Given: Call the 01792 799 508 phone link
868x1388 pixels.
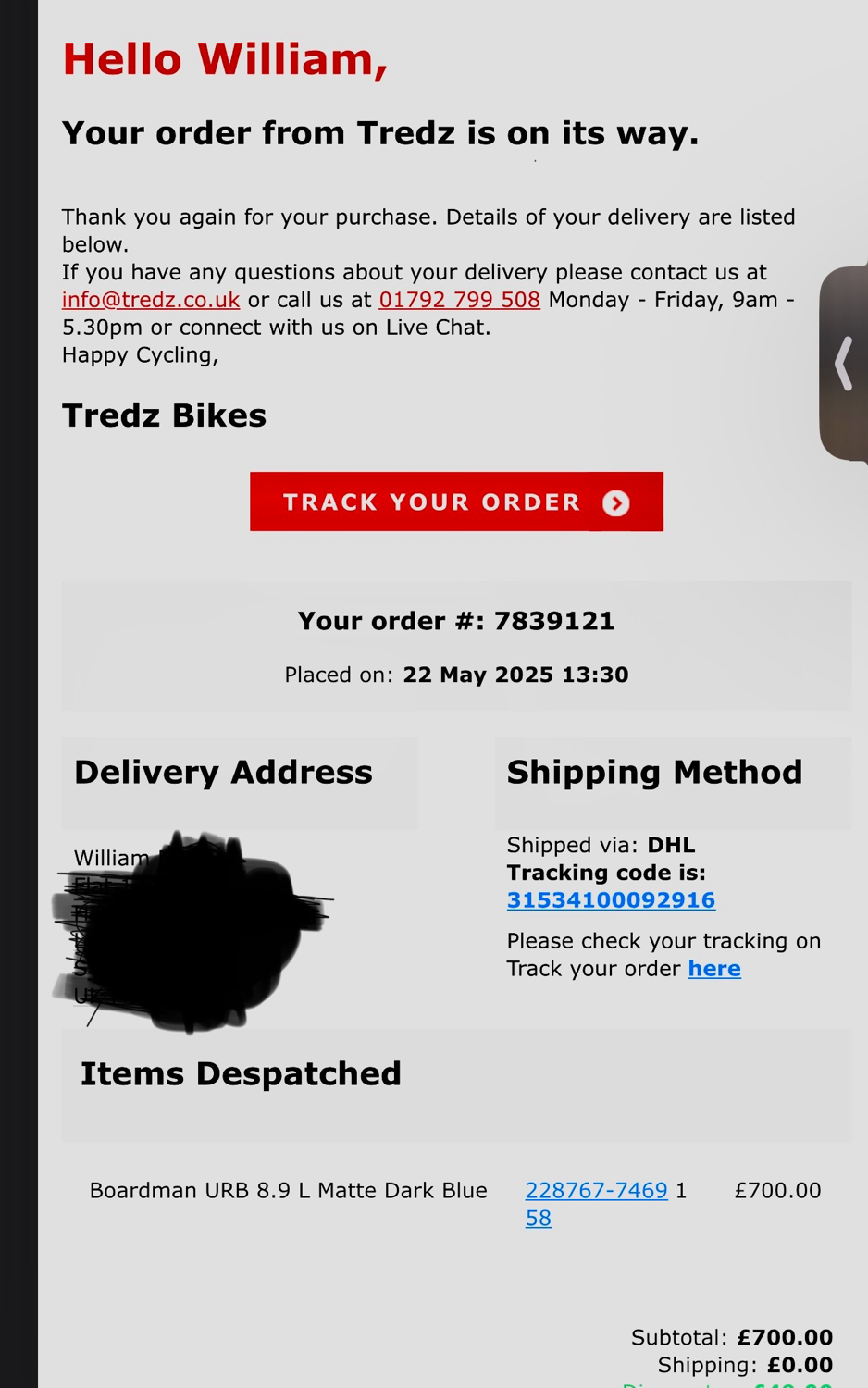Looking at the screenshot, I should (x=459, y=300).
